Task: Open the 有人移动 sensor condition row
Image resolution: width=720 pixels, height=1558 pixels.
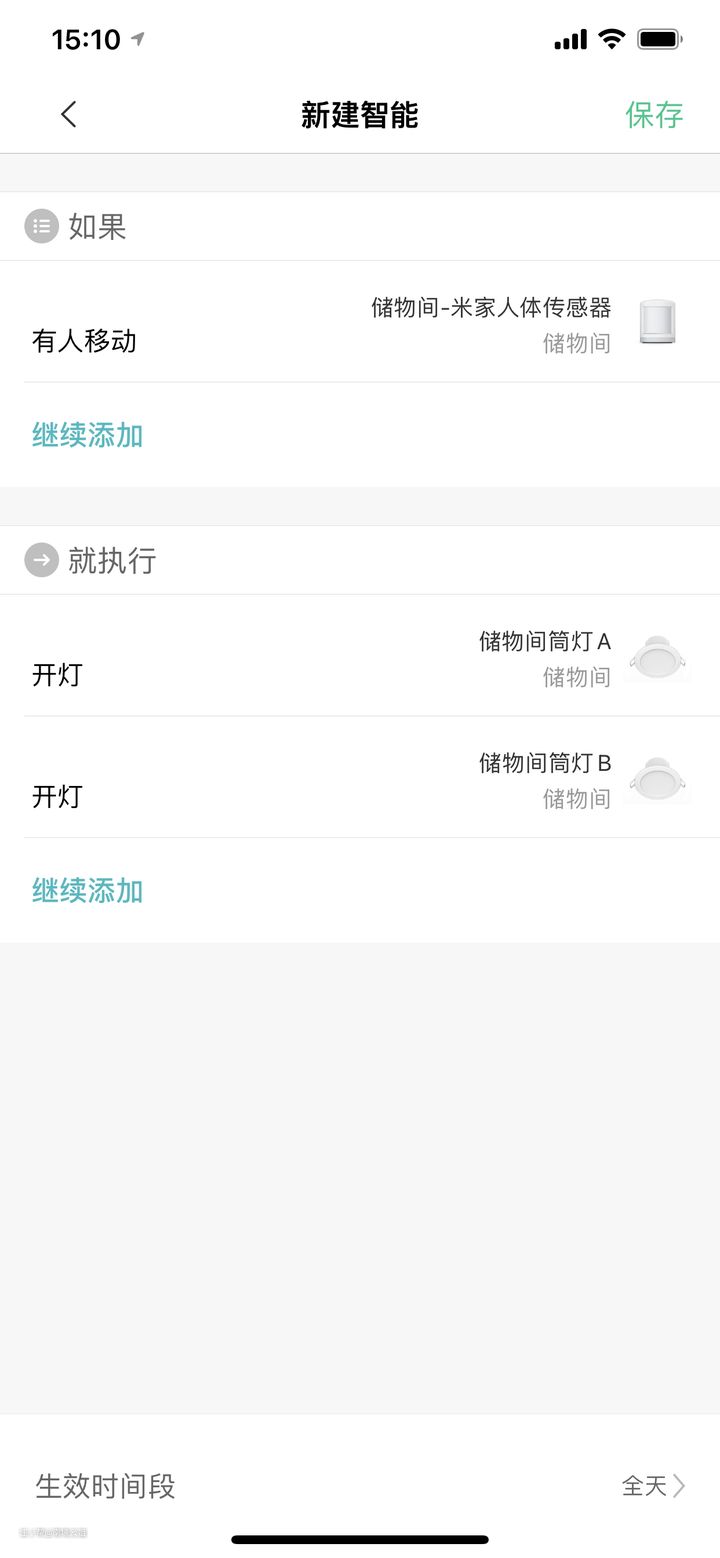Action: tap(360, 323)
